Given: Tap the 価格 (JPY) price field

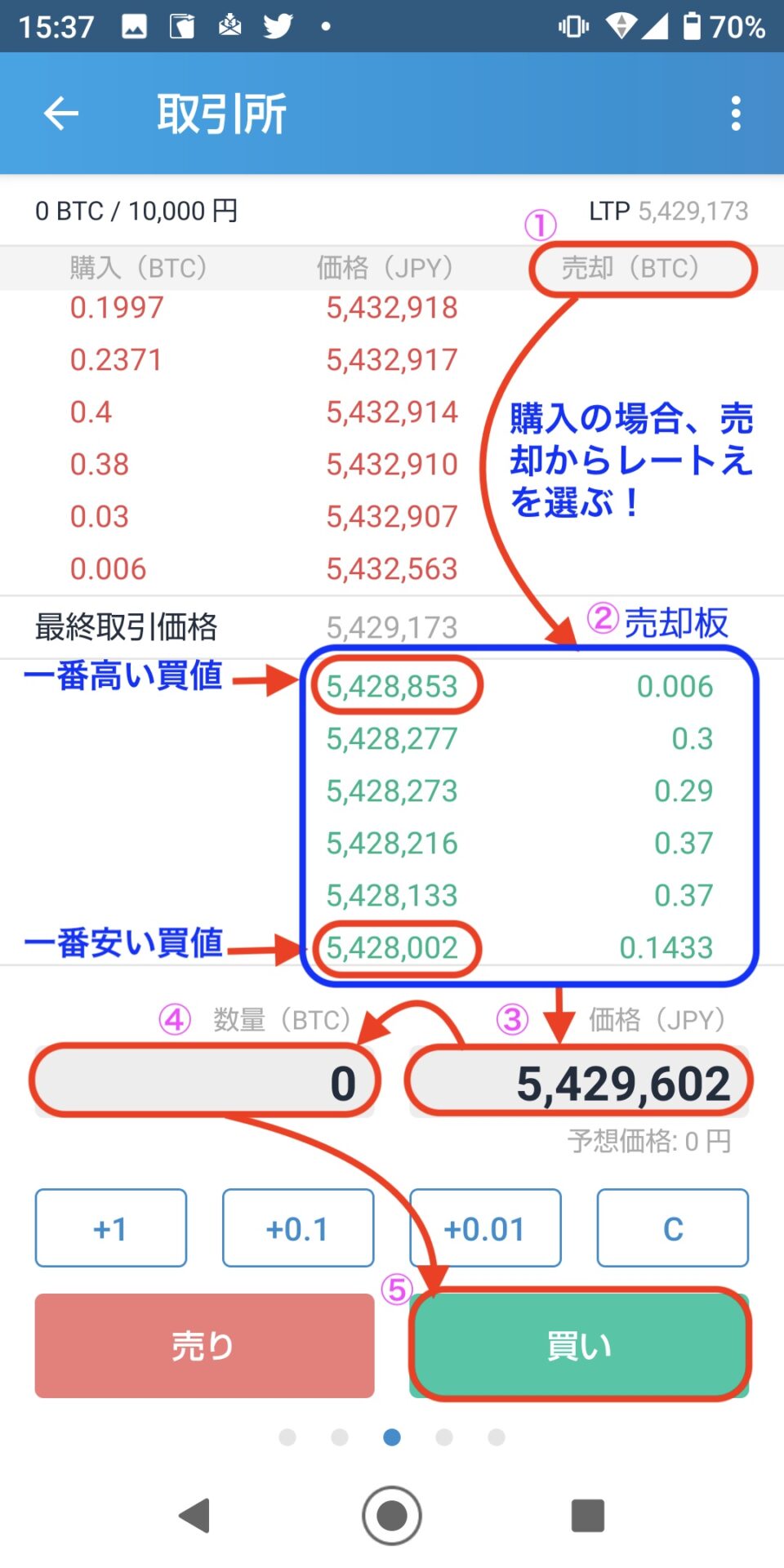Looking at the screenshot, I should [x=578, y=1083].
